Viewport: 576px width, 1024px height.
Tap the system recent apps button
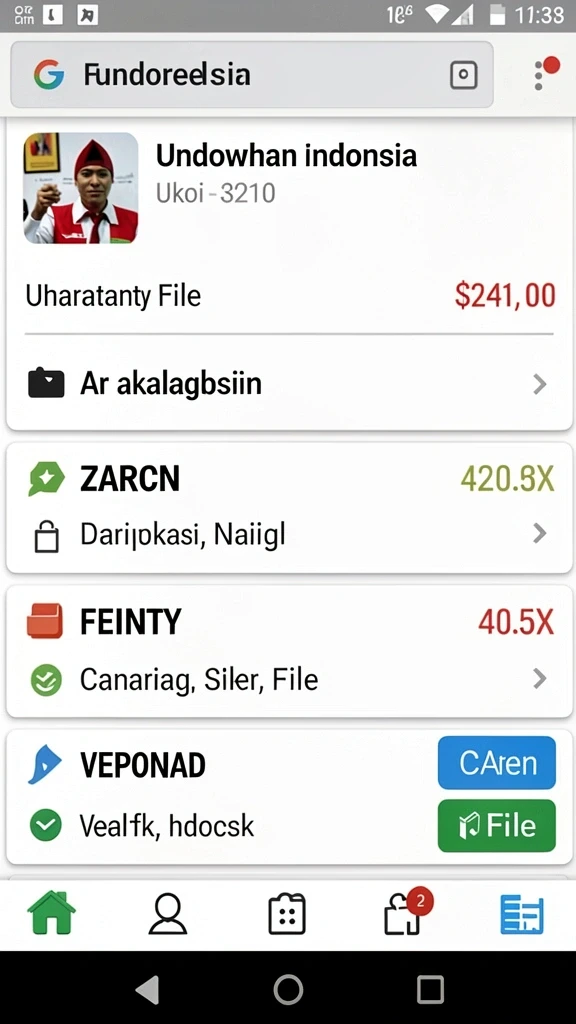[430, 989]
